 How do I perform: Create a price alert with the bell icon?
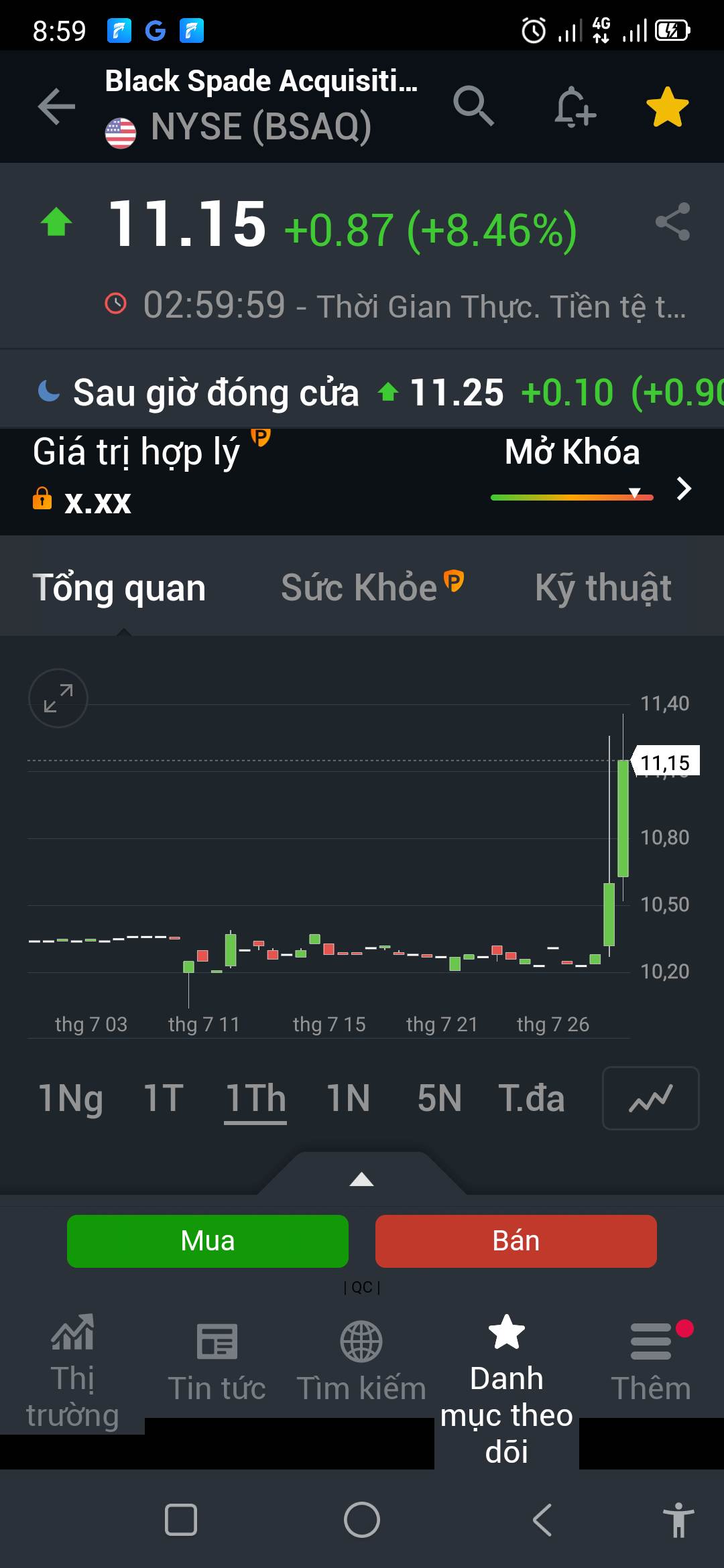575,107
